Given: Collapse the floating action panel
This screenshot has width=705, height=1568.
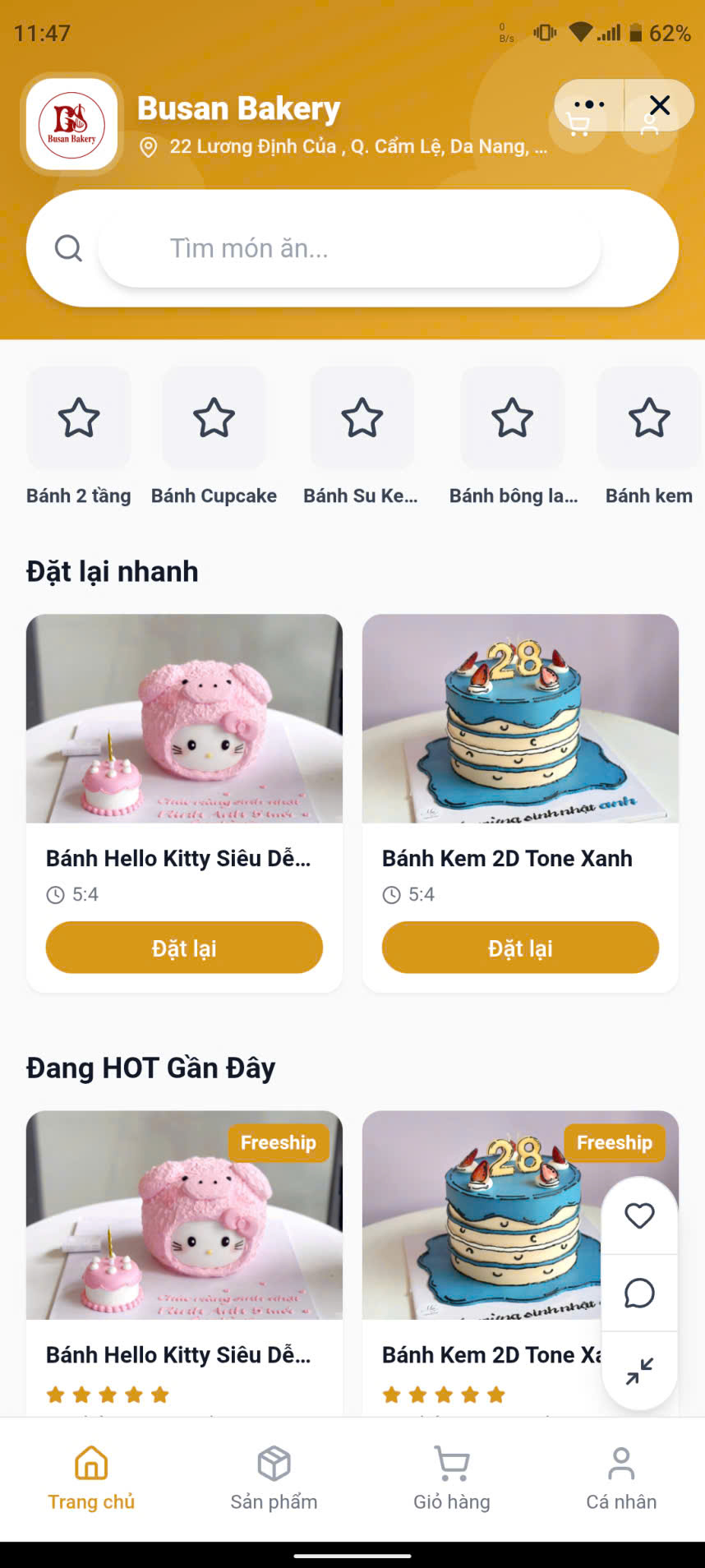Looking at the screenshot, I should tap(639, 1371).
